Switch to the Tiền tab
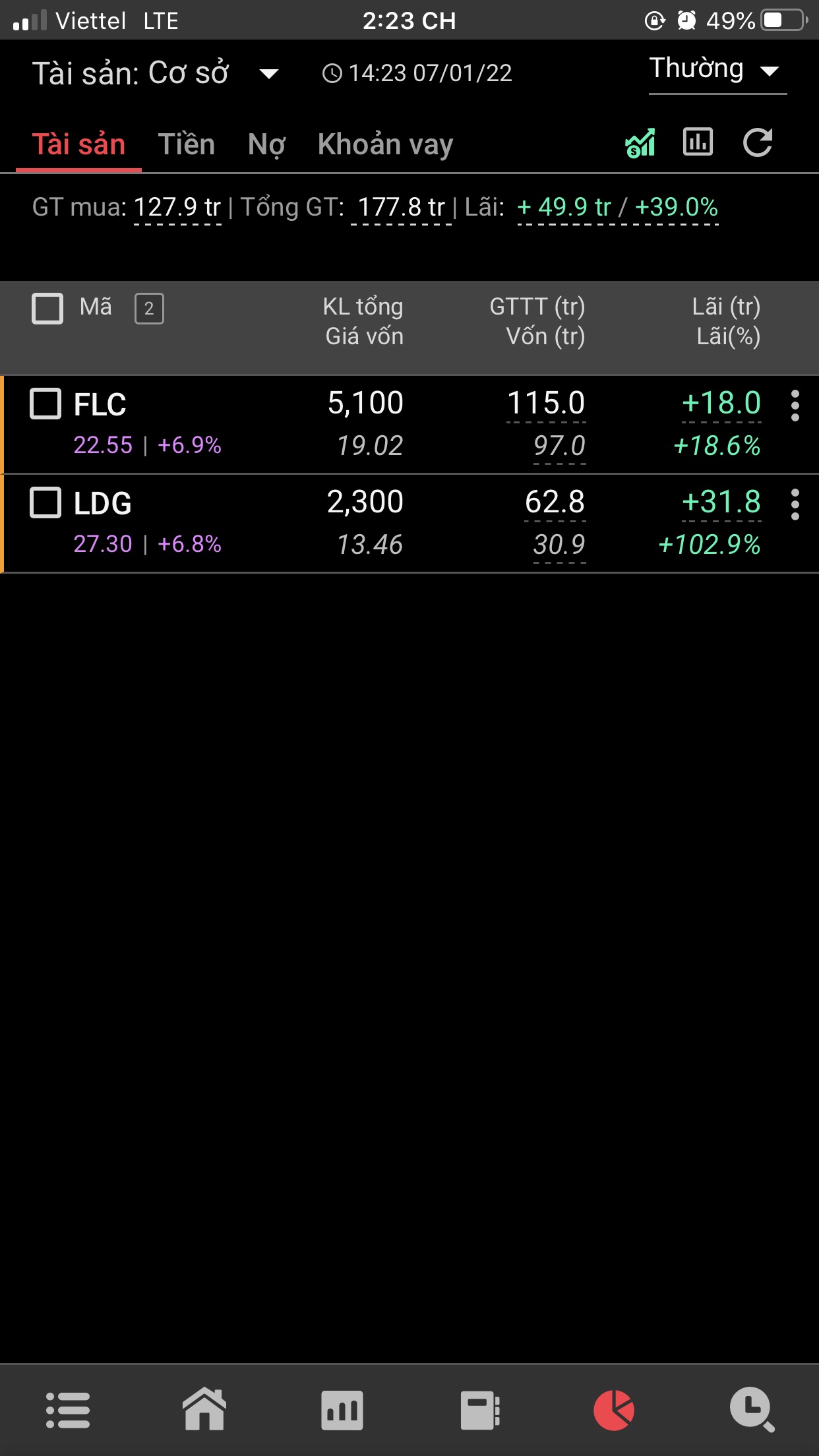The image size is (819, 1456). (x=187, y=144)
